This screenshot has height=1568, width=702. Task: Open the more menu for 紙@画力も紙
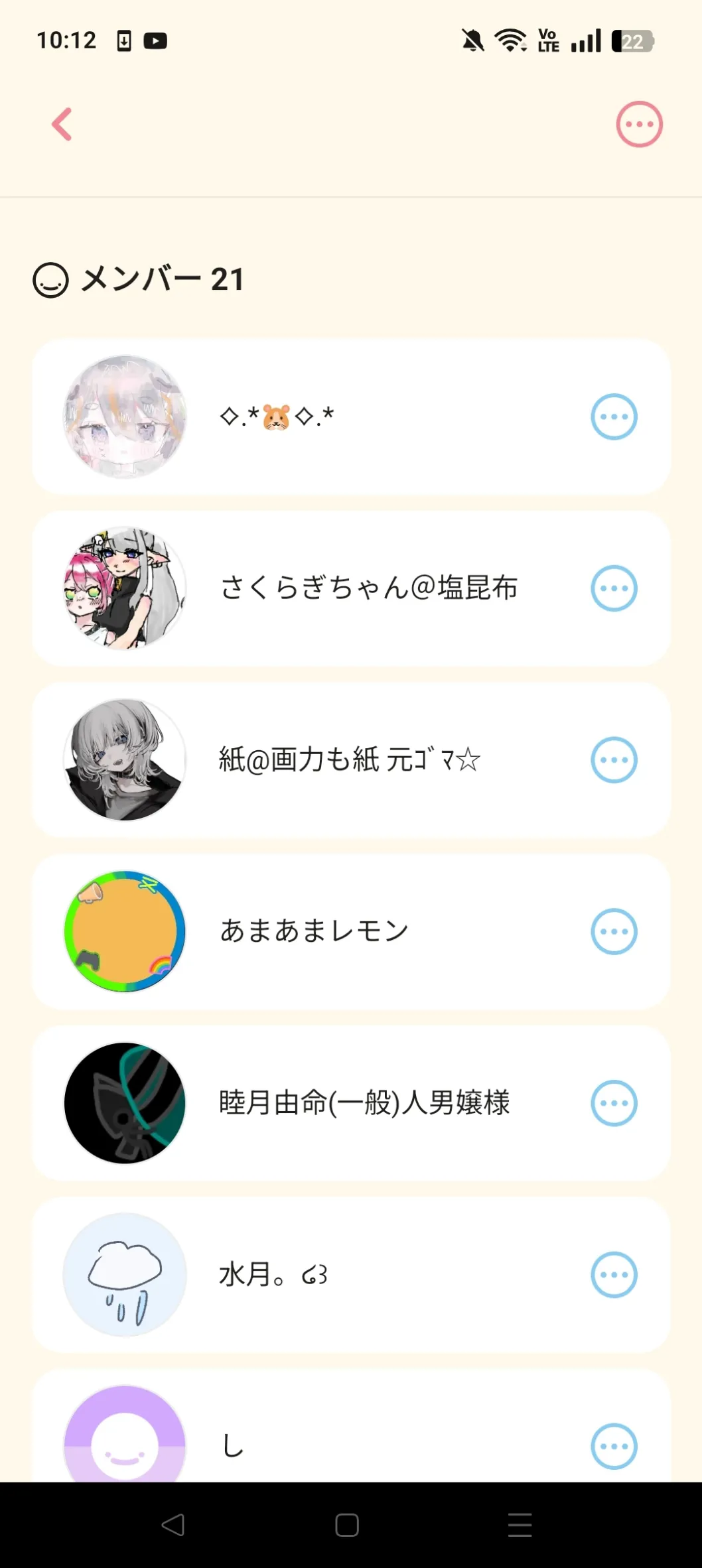click(614, 760)
